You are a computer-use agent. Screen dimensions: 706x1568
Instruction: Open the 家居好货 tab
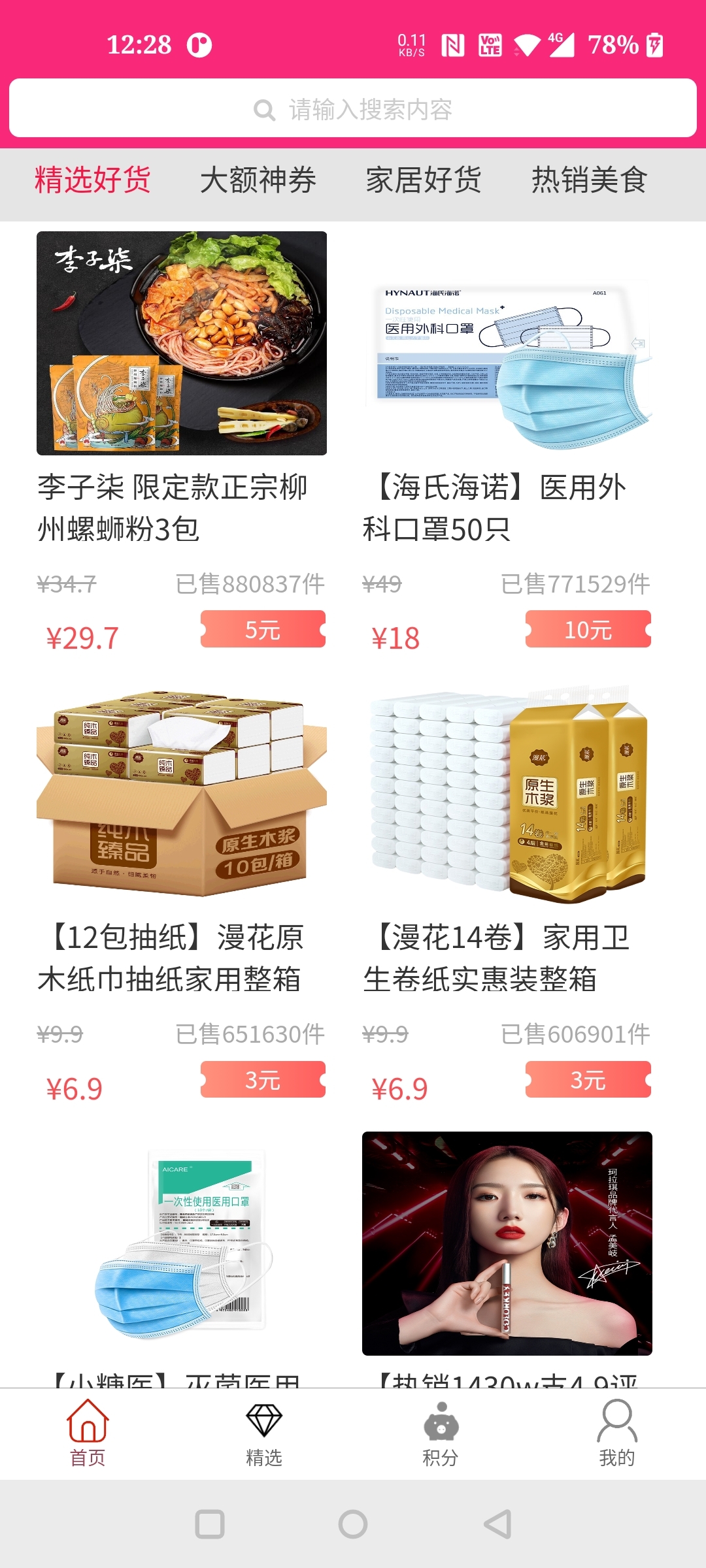tap(425, 182)
